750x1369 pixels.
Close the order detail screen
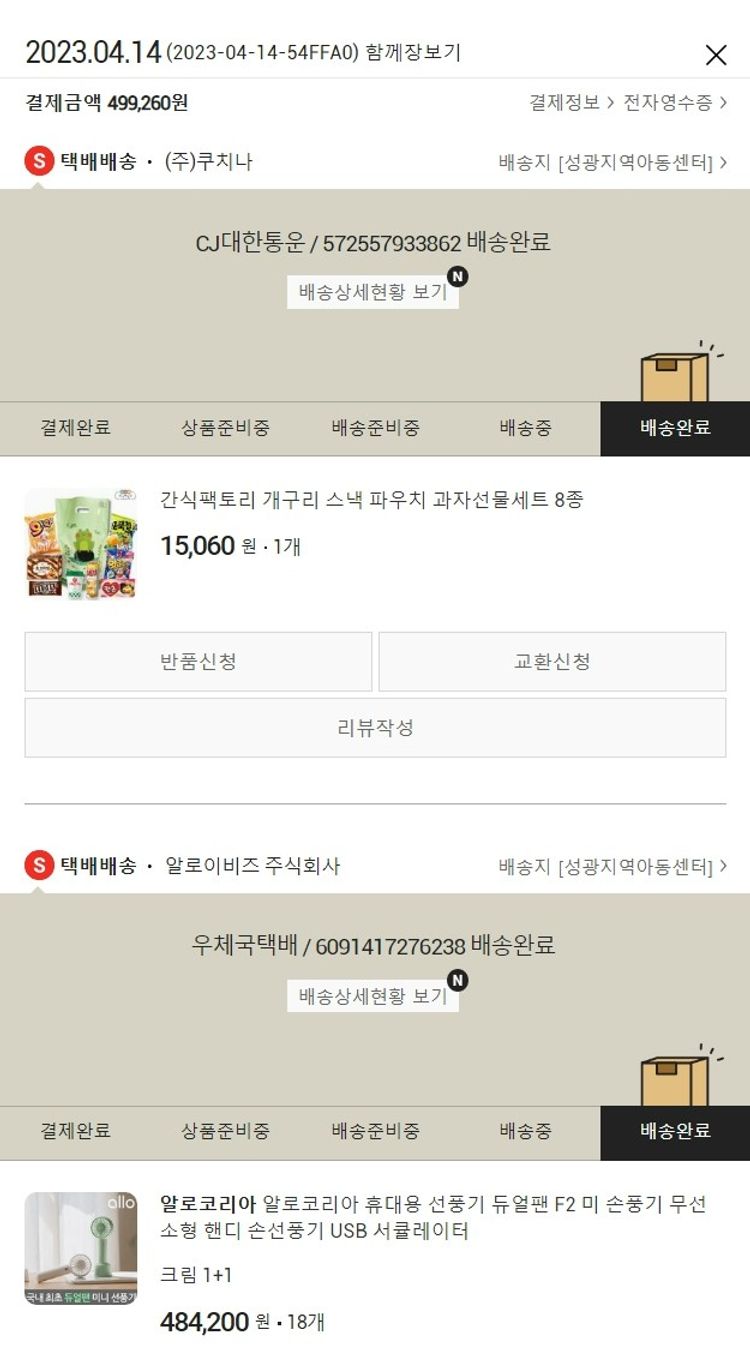[x=715, y=55]
